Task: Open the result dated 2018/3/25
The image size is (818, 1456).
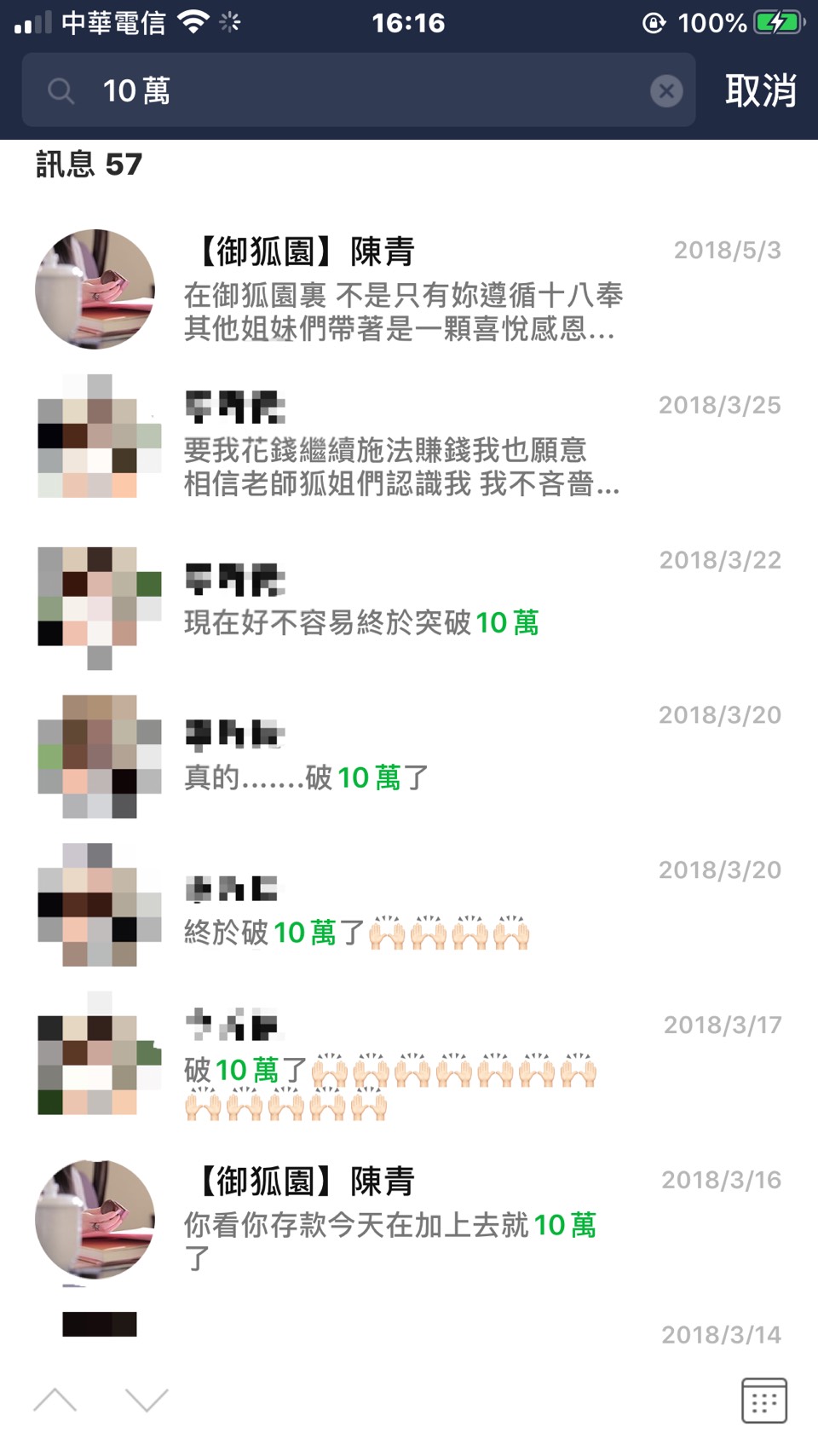Action: pos(407,445)
